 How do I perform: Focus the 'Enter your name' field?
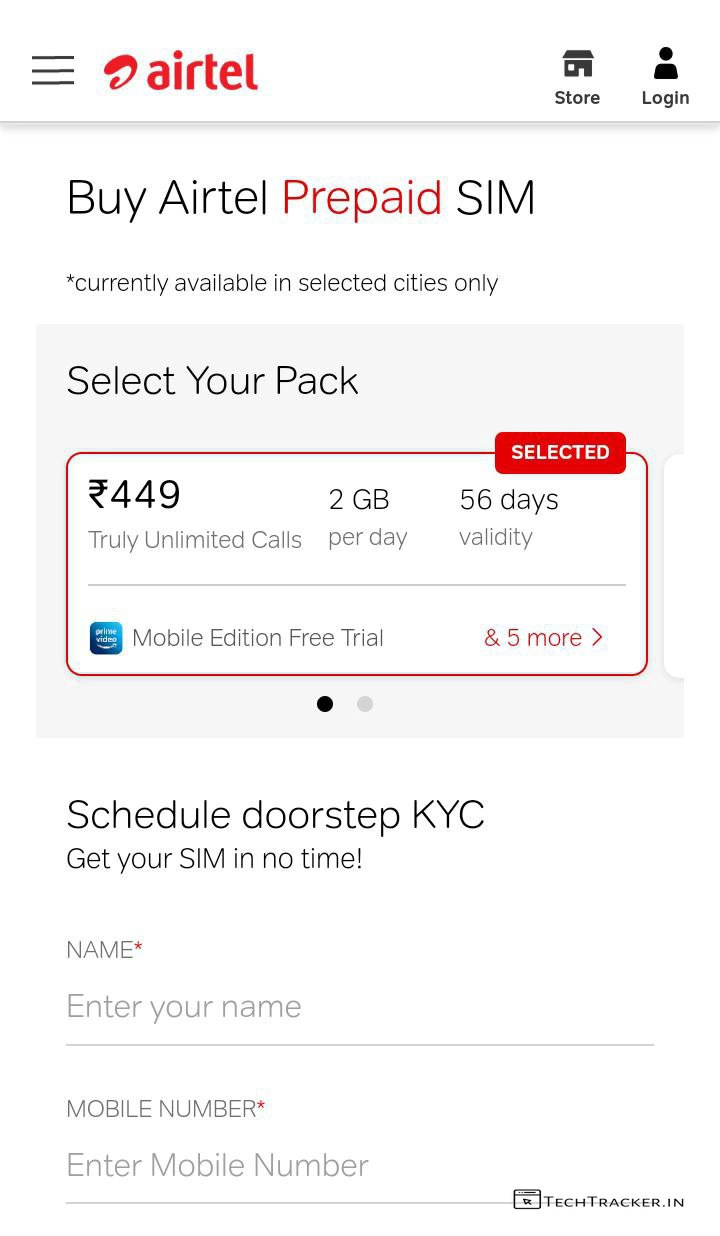[359, 1006]
